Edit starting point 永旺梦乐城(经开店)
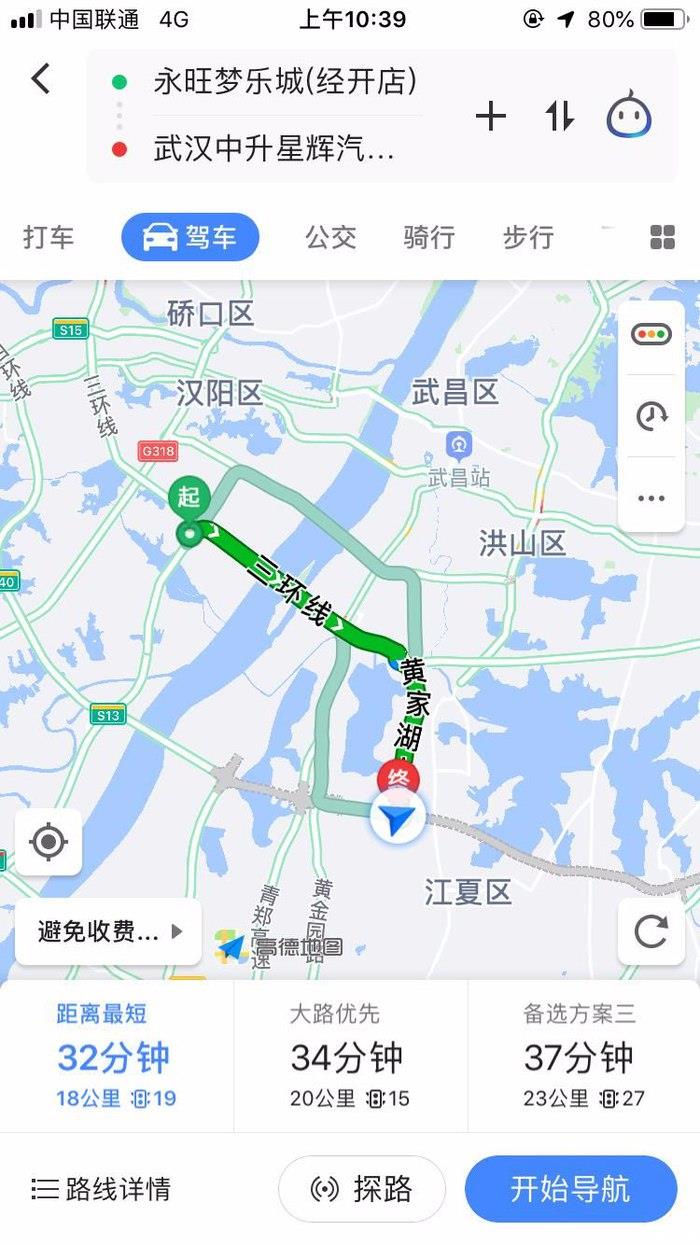This screenshot has width=700, height=1245. (285, 82)
